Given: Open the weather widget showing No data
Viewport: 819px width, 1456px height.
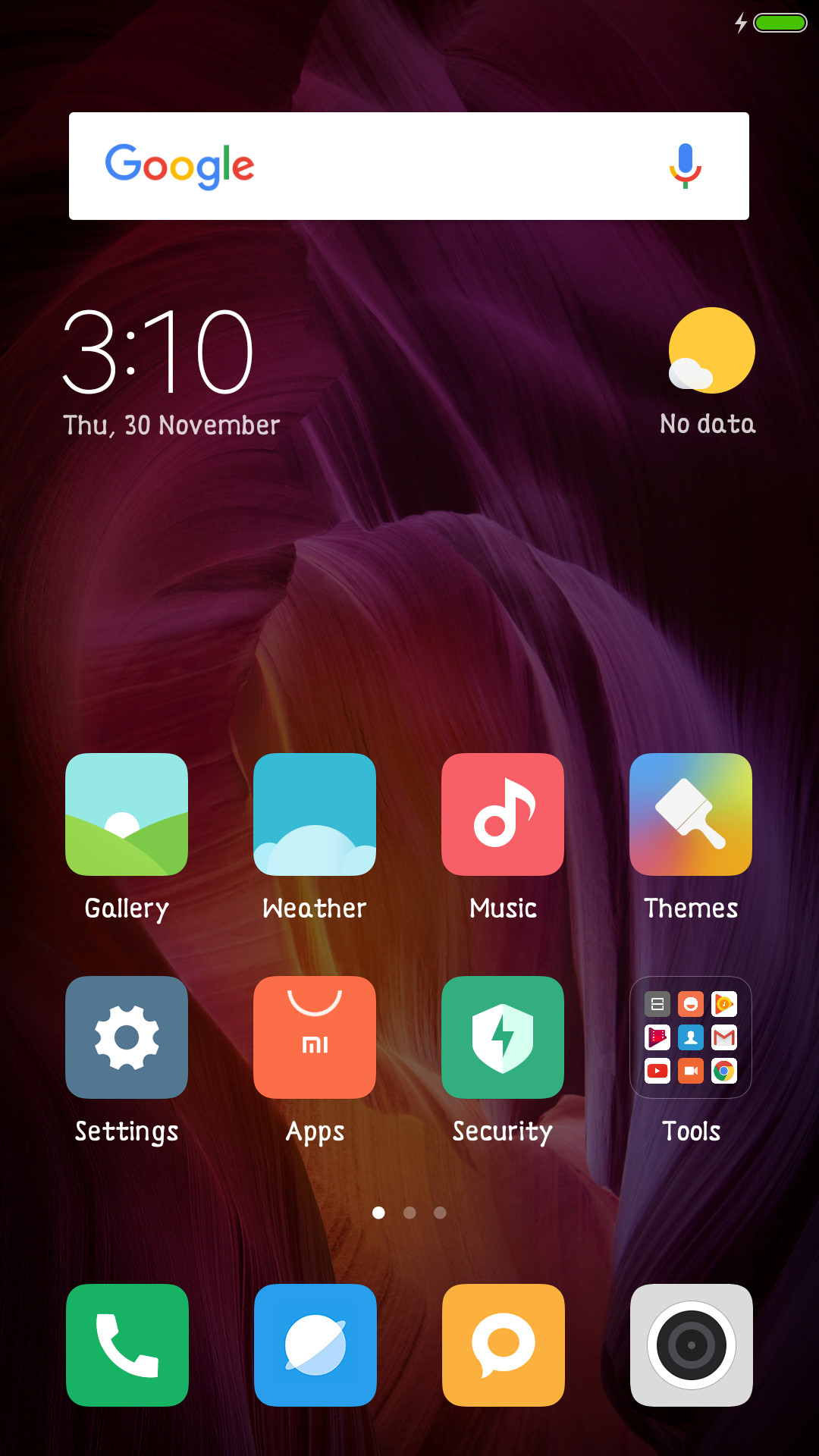Looking at the screenshot, I should 711,372.
